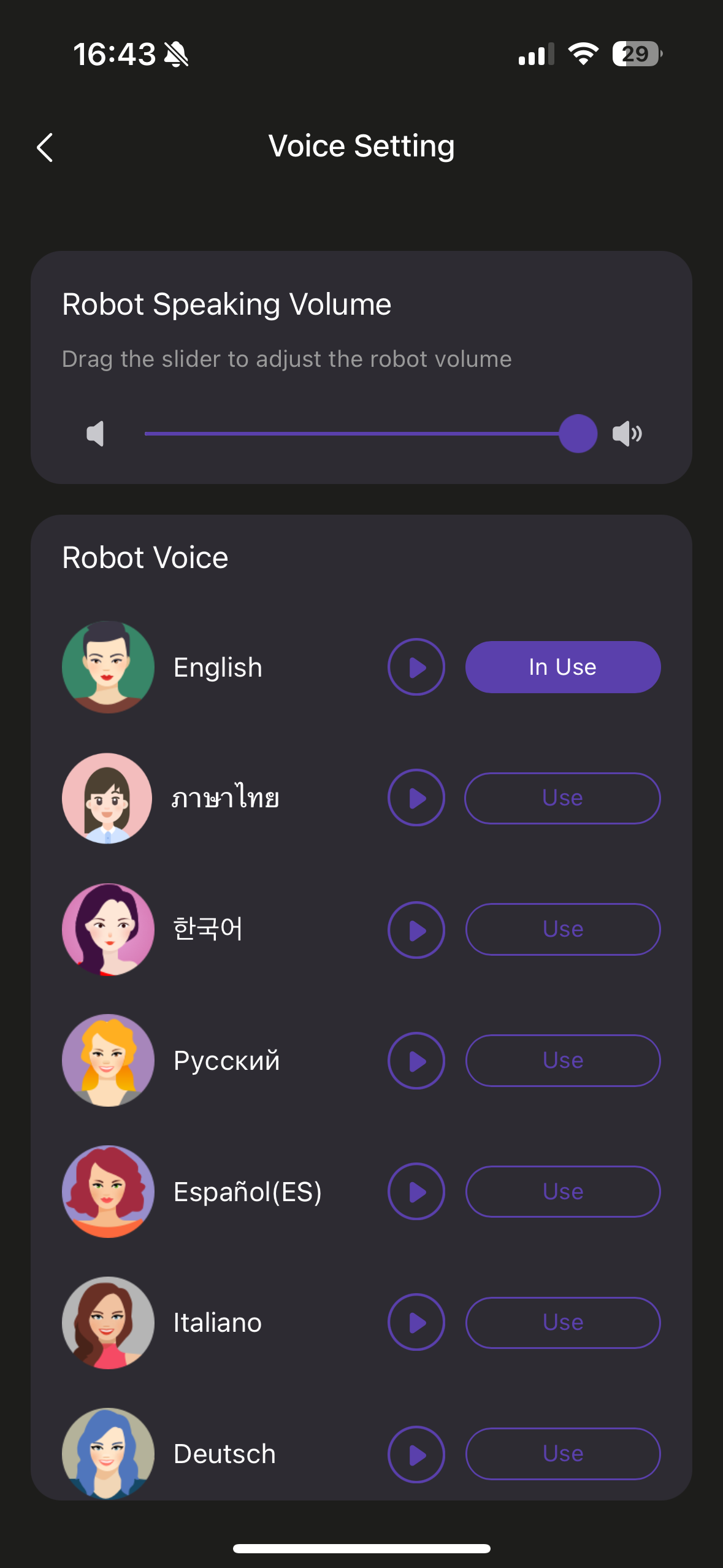Choose Deutsch as robot voice

(x=562, y=1454)
